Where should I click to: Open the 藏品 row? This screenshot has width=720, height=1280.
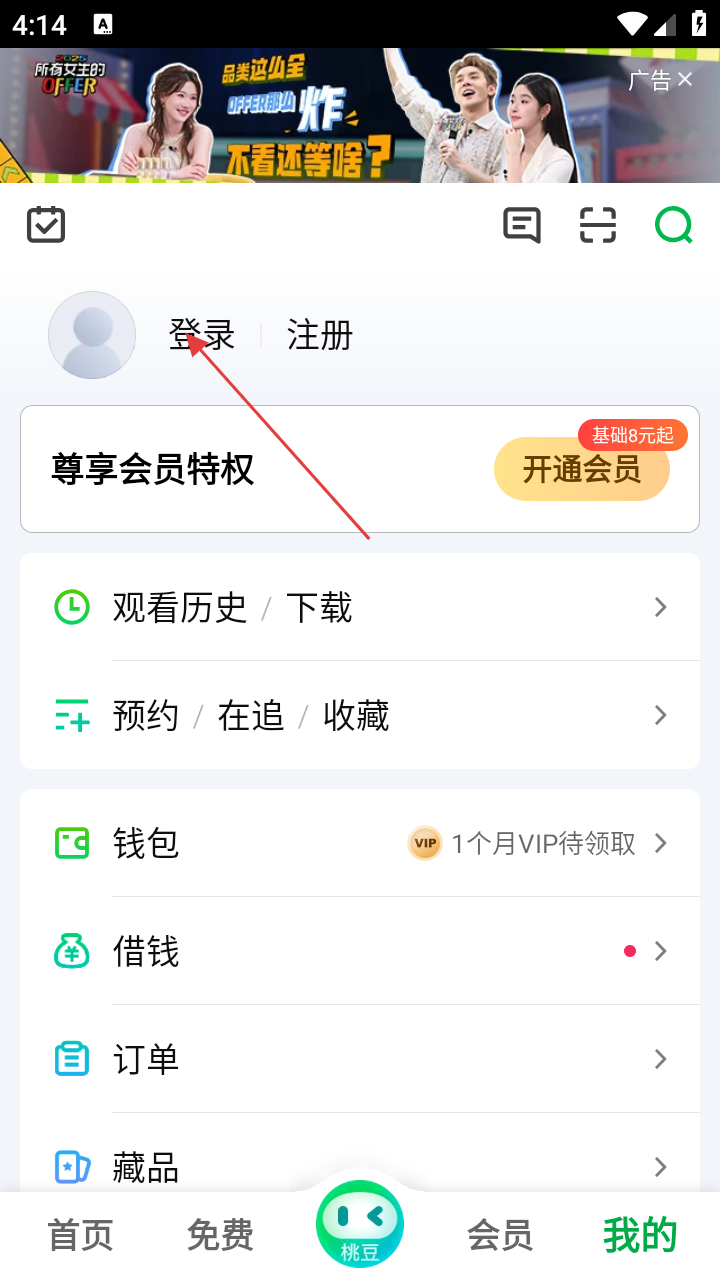tap(360, 1165)
